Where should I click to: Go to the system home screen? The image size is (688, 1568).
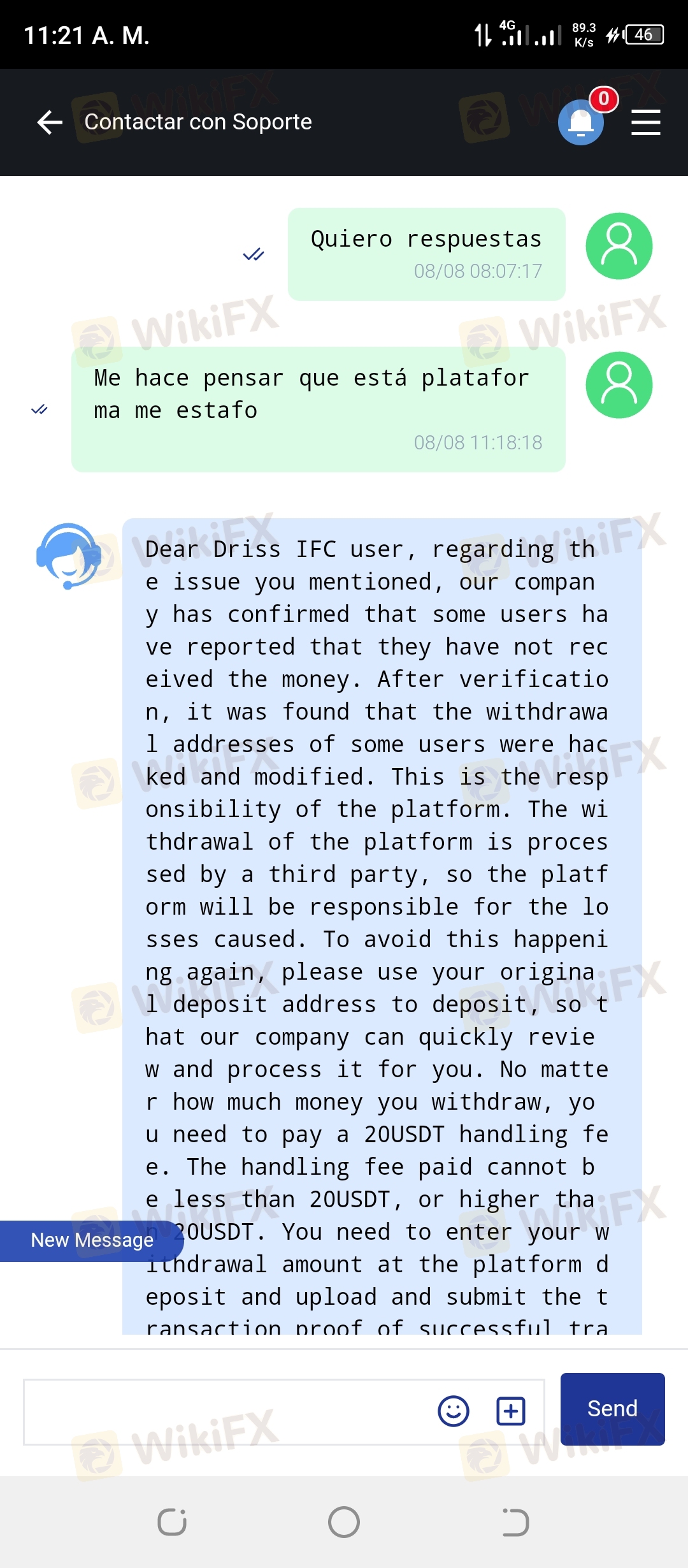pyautogui.click(x=344, y=1522)
